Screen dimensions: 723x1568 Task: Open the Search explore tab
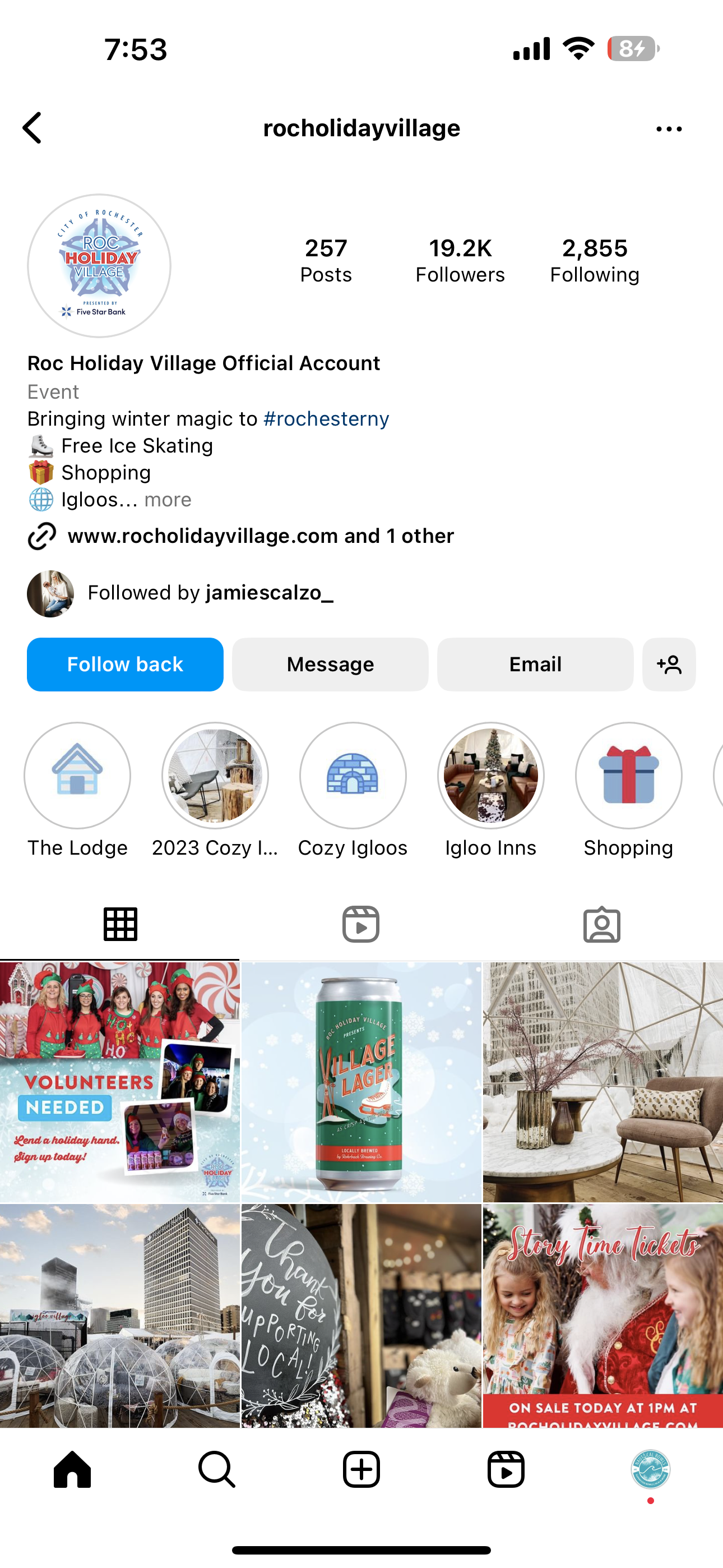click(x=217, y=1469)
